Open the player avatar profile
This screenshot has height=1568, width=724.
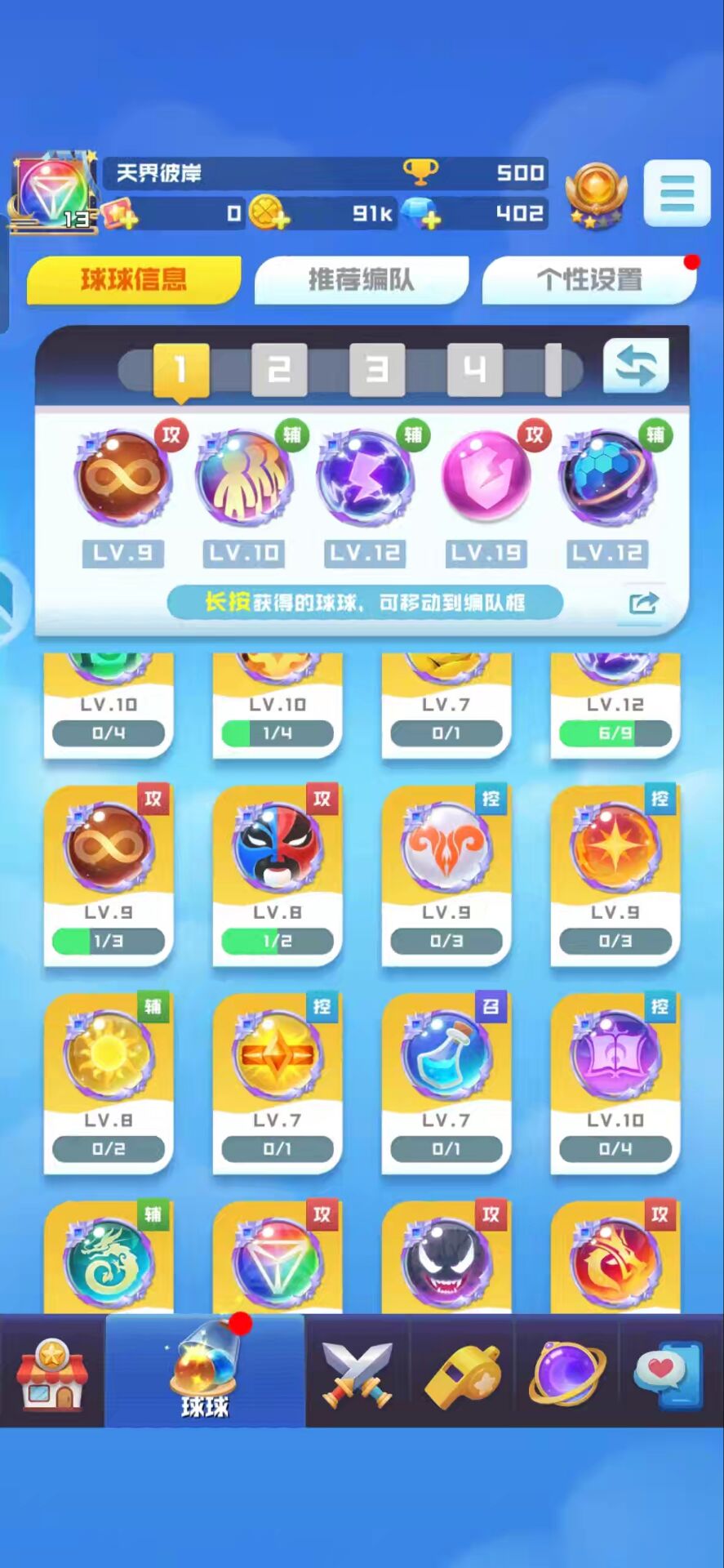click(x=53, y=193)
